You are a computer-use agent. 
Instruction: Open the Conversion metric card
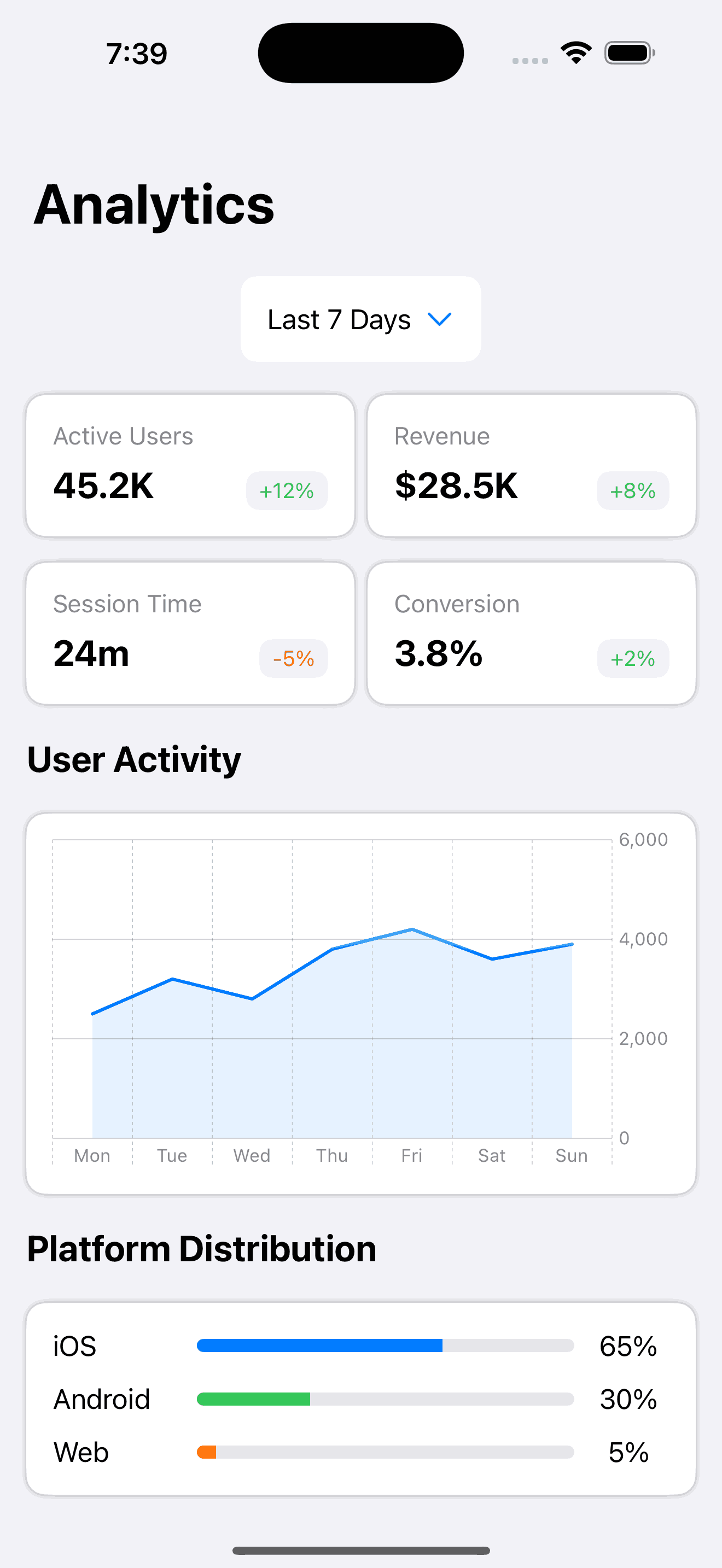click(x=531, y=633)
